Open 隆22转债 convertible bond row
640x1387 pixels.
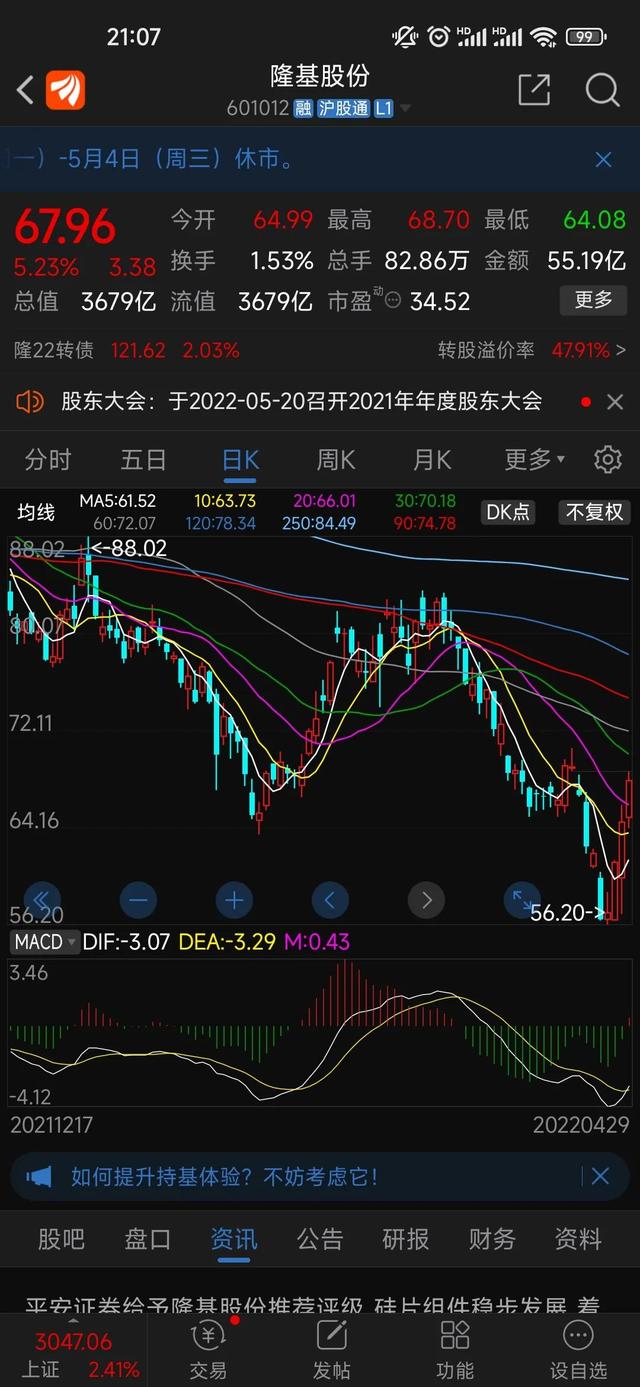click(x=320, y=350)
